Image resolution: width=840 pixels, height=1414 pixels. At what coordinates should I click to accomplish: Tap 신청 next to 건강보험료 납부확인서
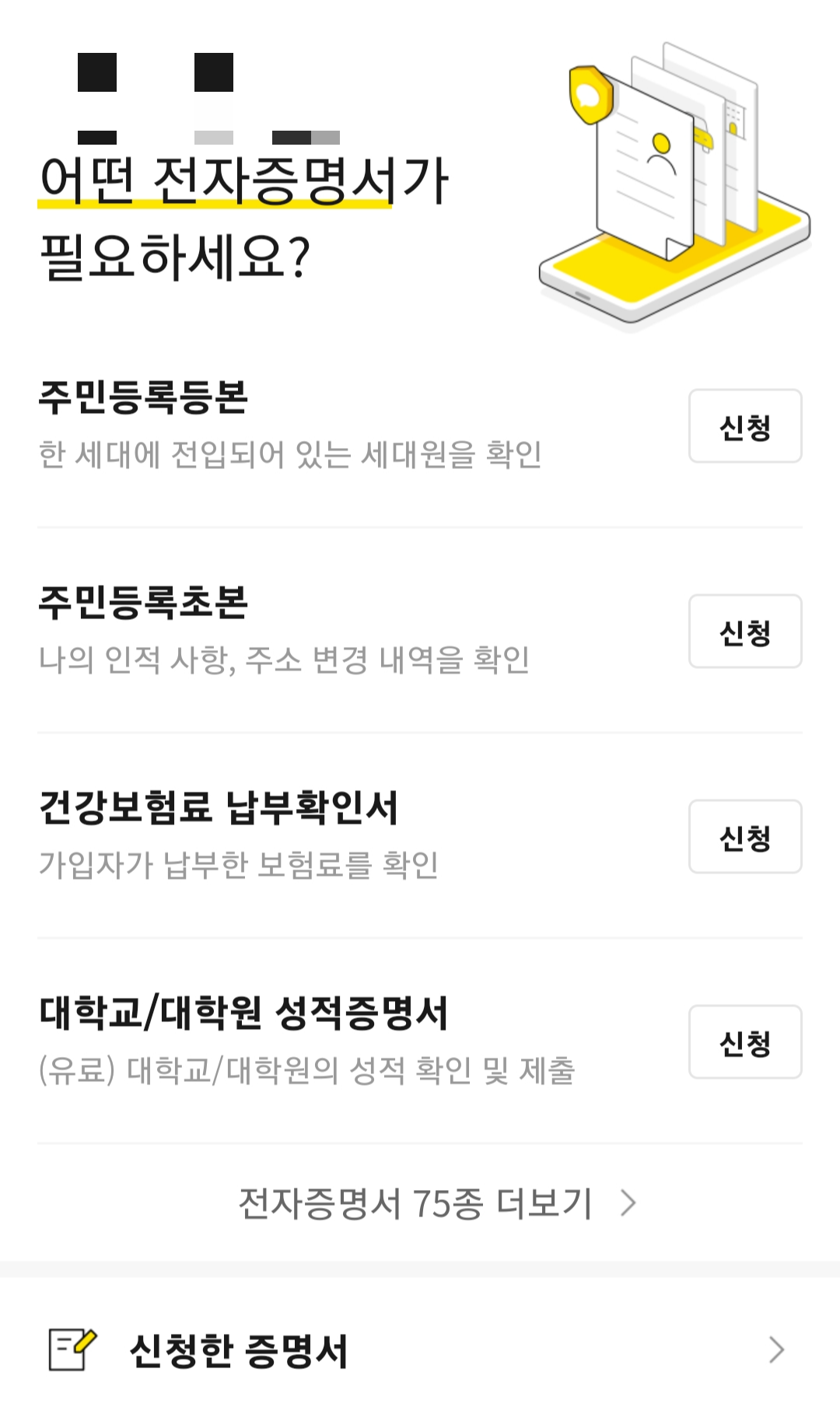(x=744, y=836)
